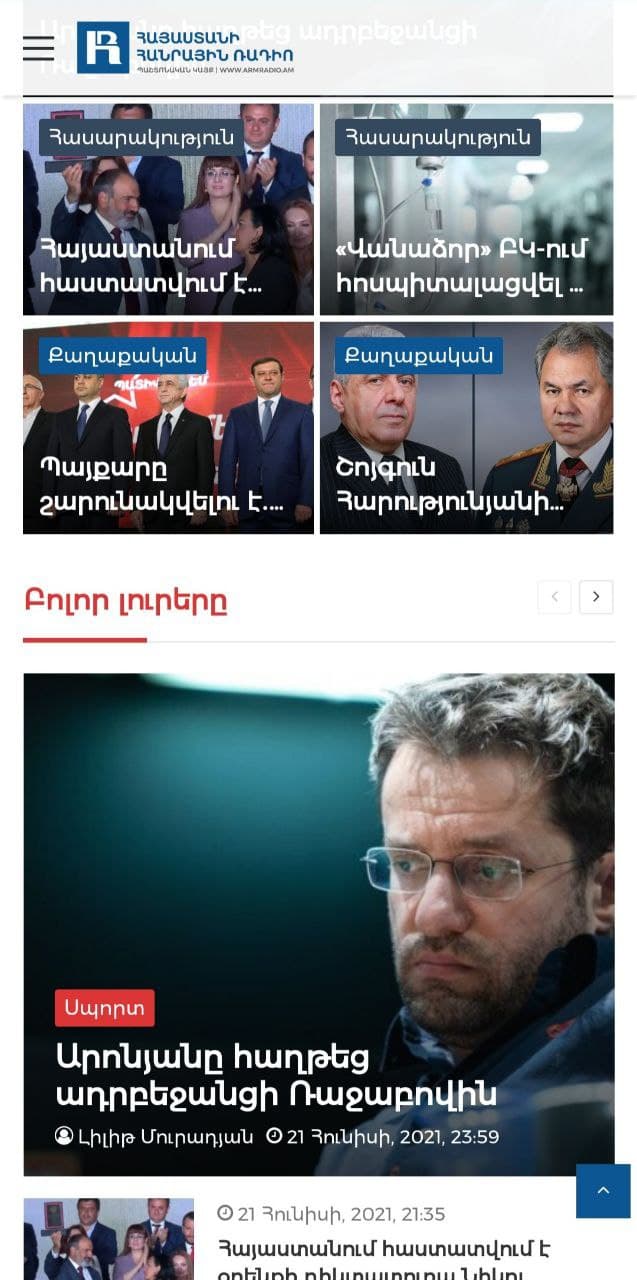
Task: Open the hamburger navigation menu
Action: [39, 48]
